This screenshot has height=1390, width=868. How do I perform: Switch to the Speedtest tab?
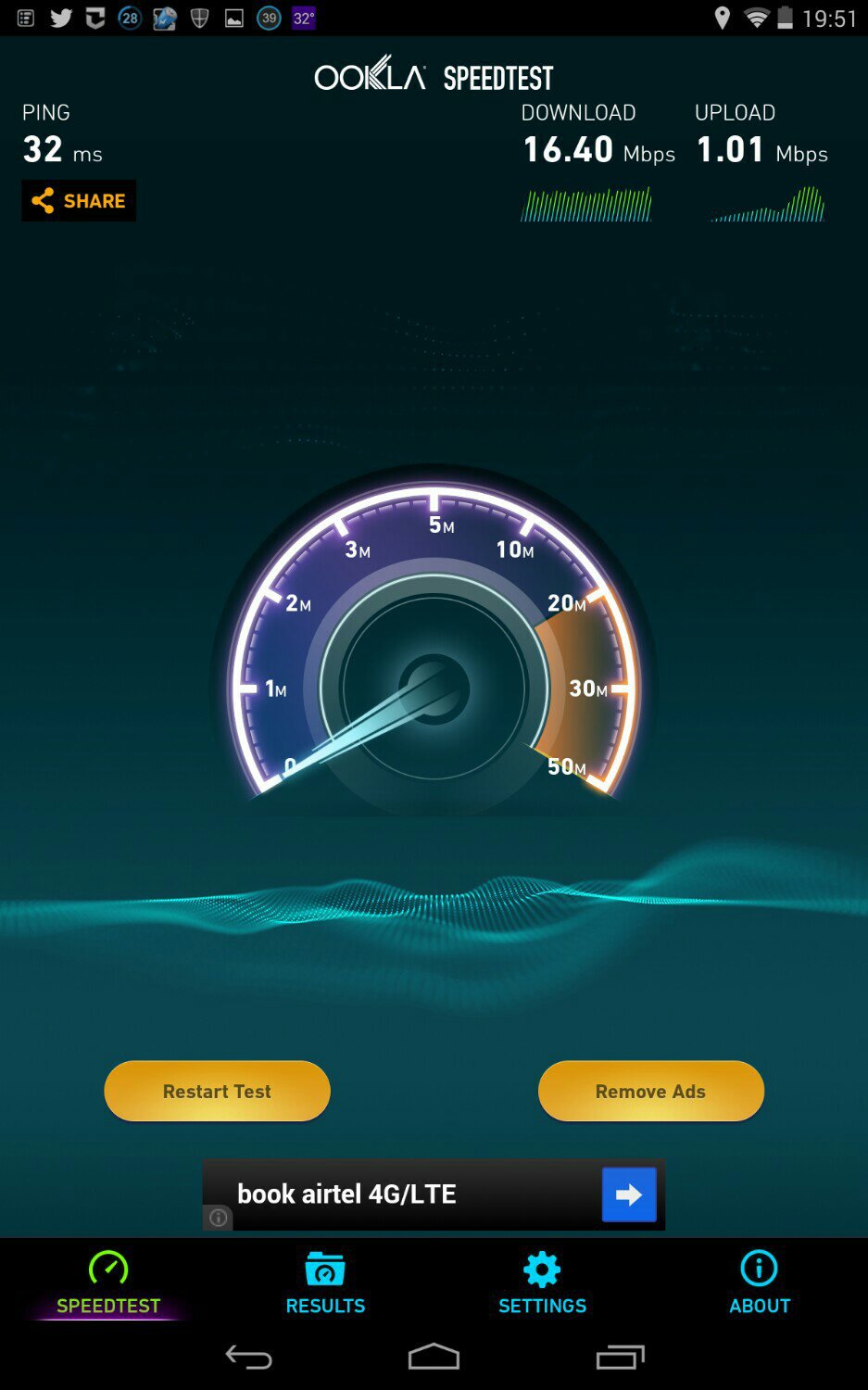(x=108, y=1283)
